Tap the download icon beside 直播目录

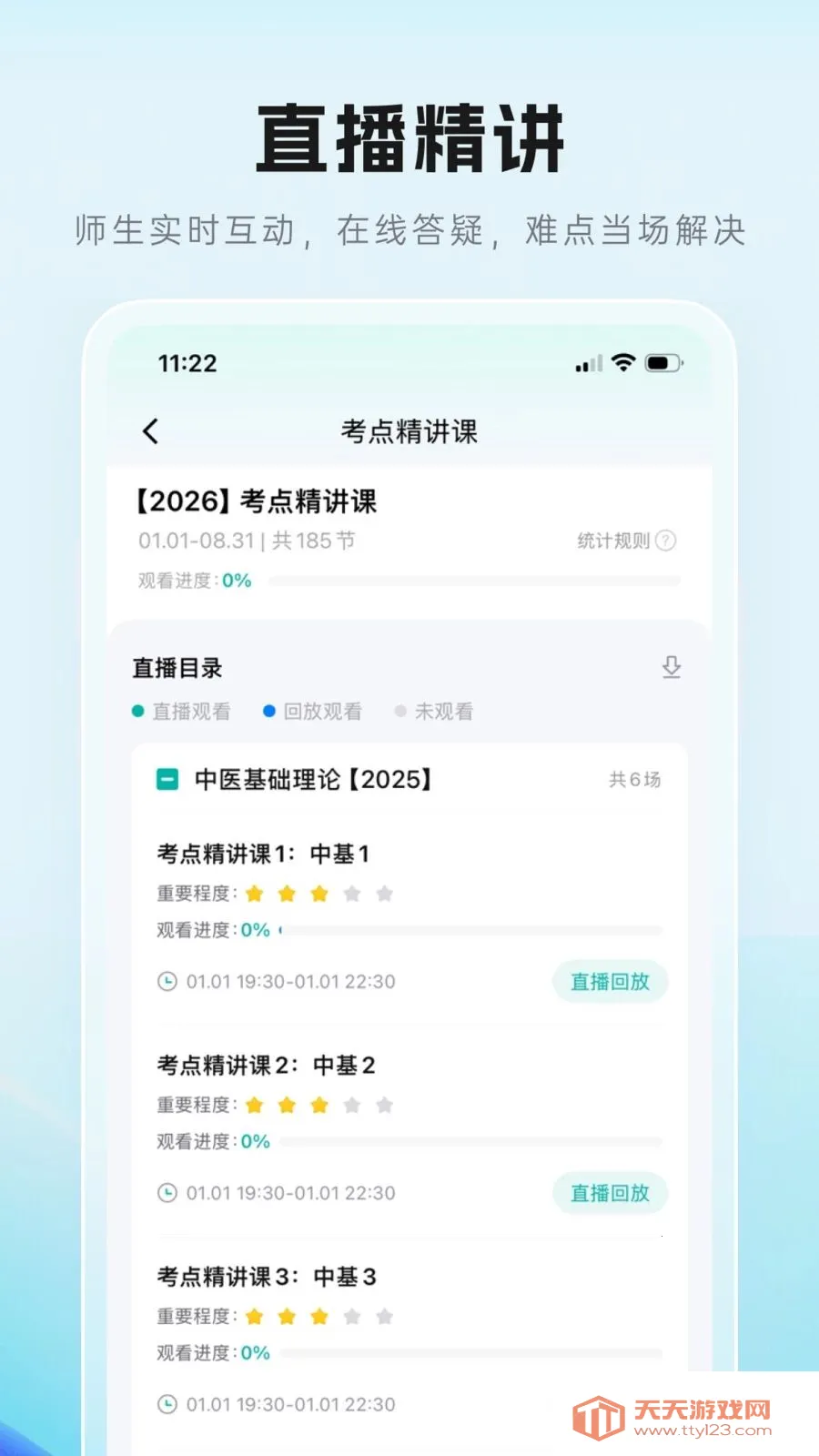672,667
